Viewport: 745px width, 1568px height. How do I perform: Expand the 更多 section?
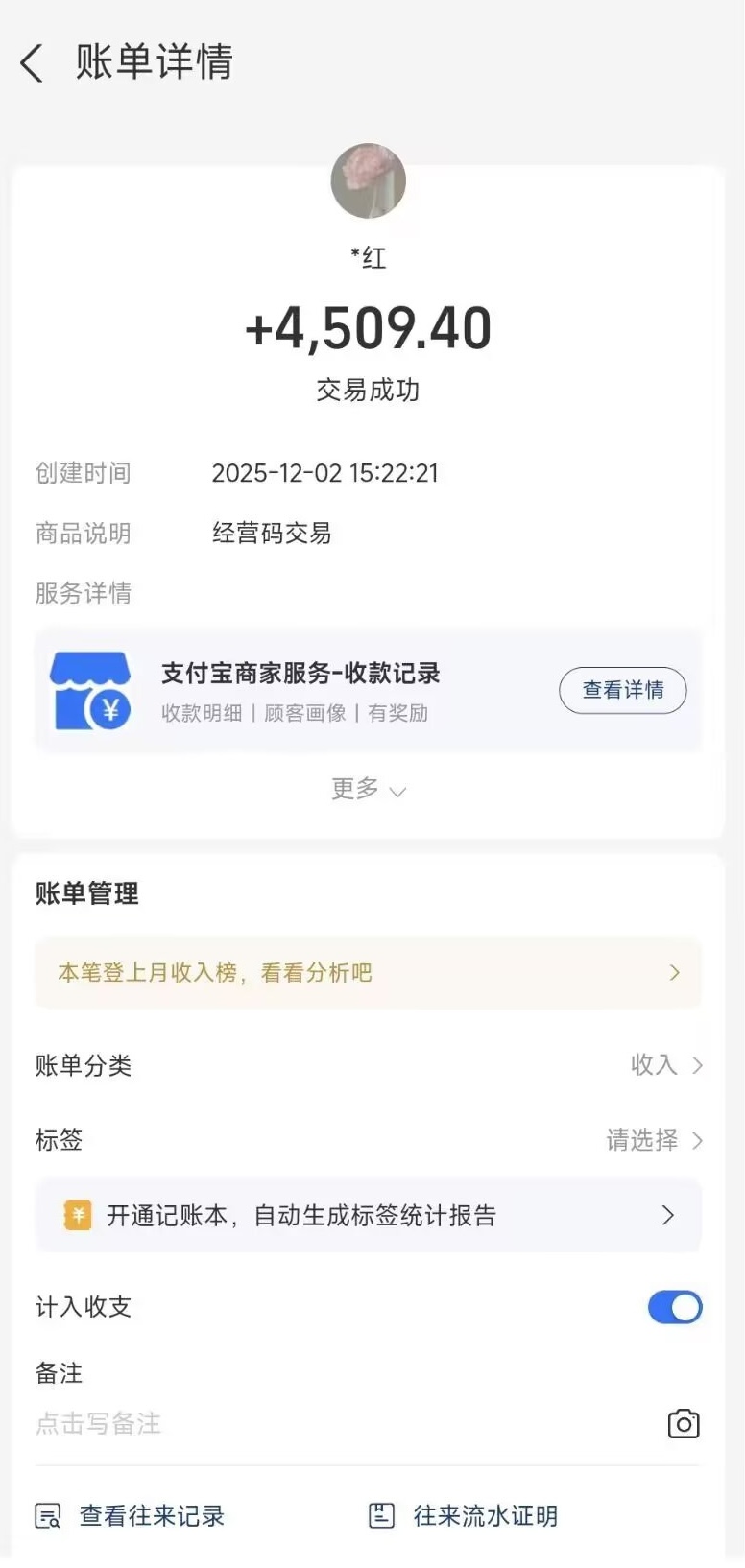(x=369, y=789)
